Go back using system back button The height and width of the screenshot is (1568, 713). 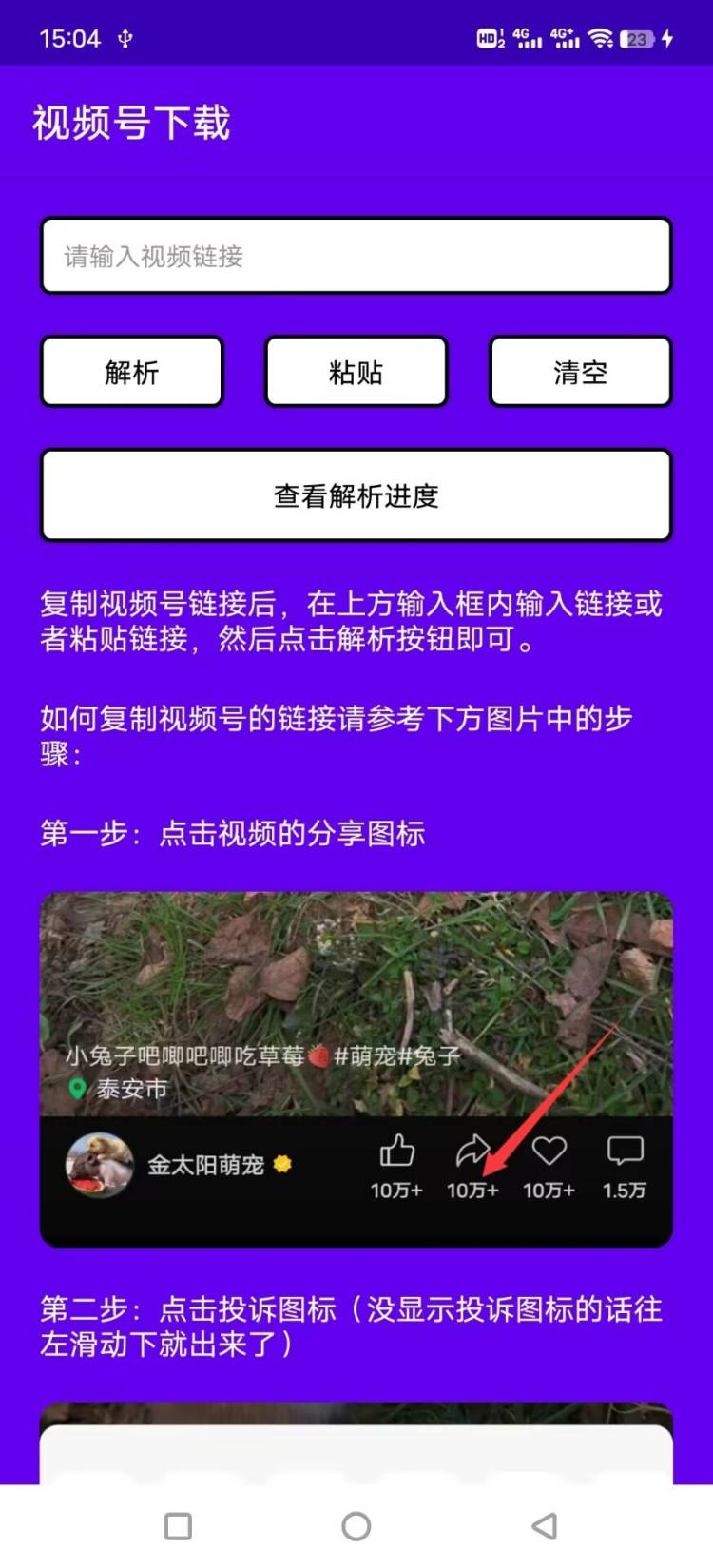coord(544,1526)
